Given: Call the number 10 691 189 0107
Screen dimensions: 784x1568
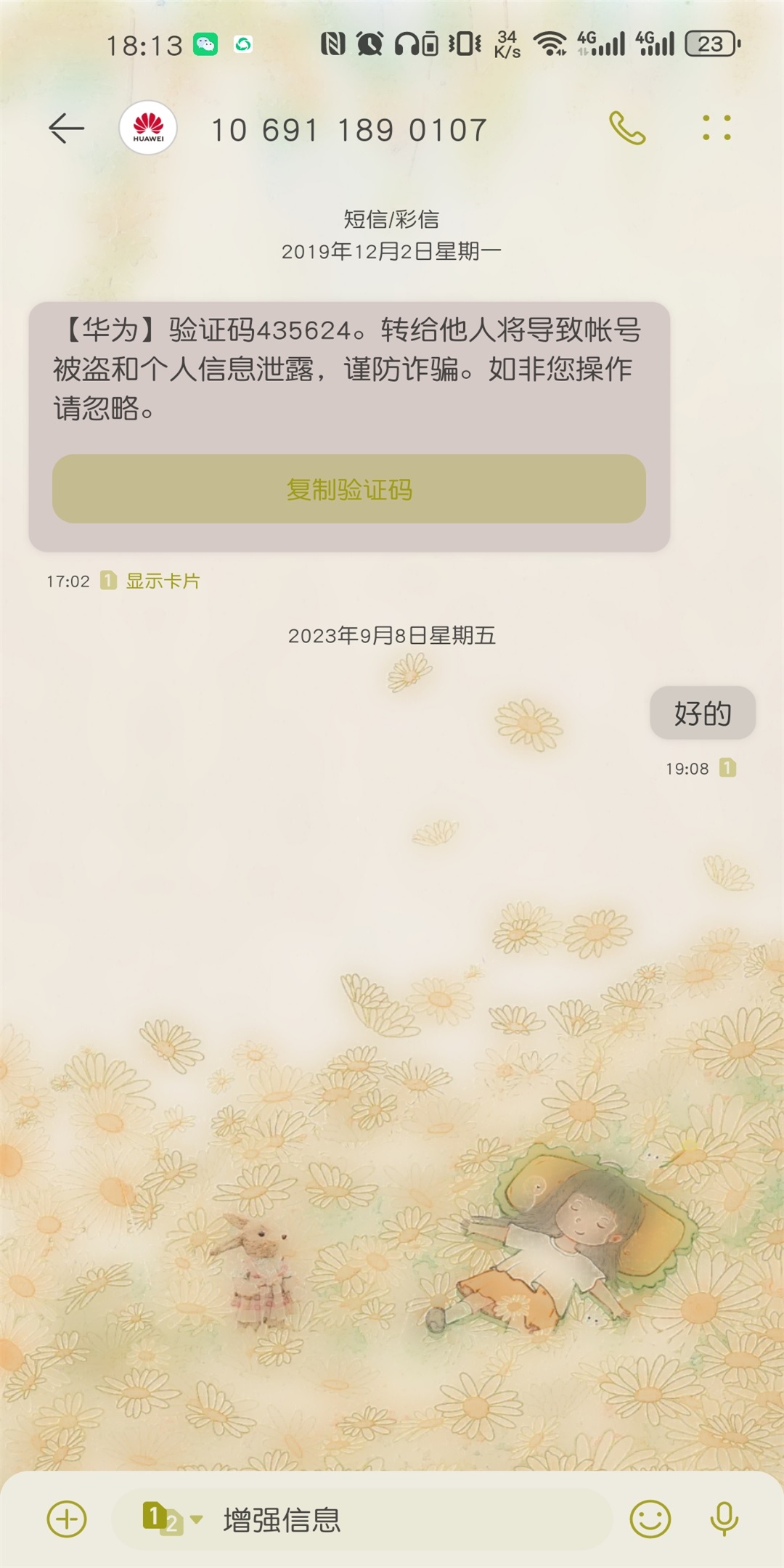Looking at the screenshot, I should (x=626, y=128).
